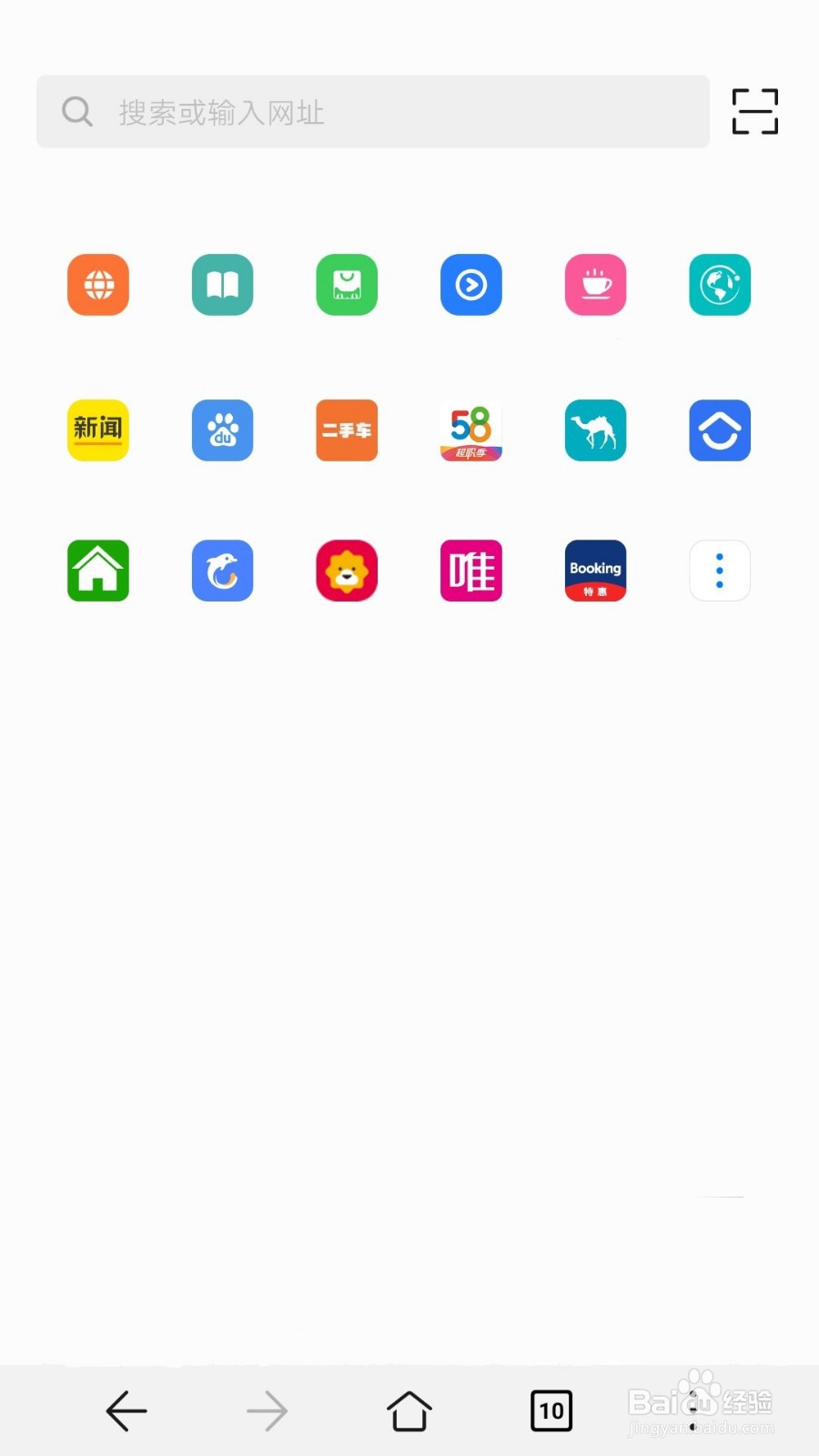Tap the QR code scan icon

(x=754, y=111)
